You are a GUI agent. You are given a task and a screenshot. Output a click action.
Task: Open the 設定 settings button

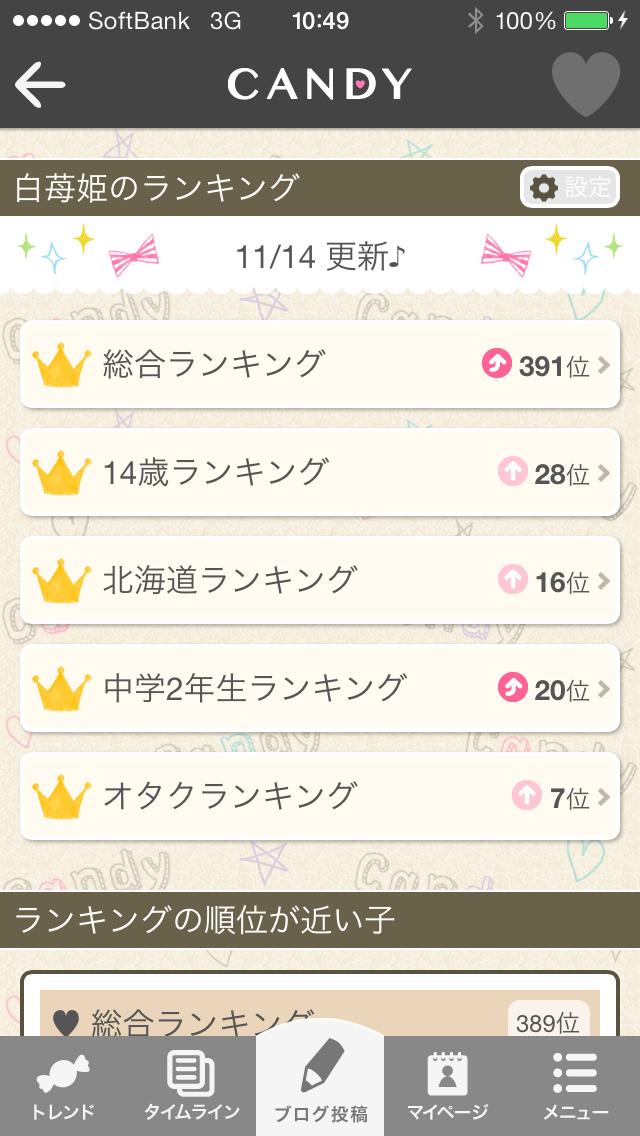[569, 187]
